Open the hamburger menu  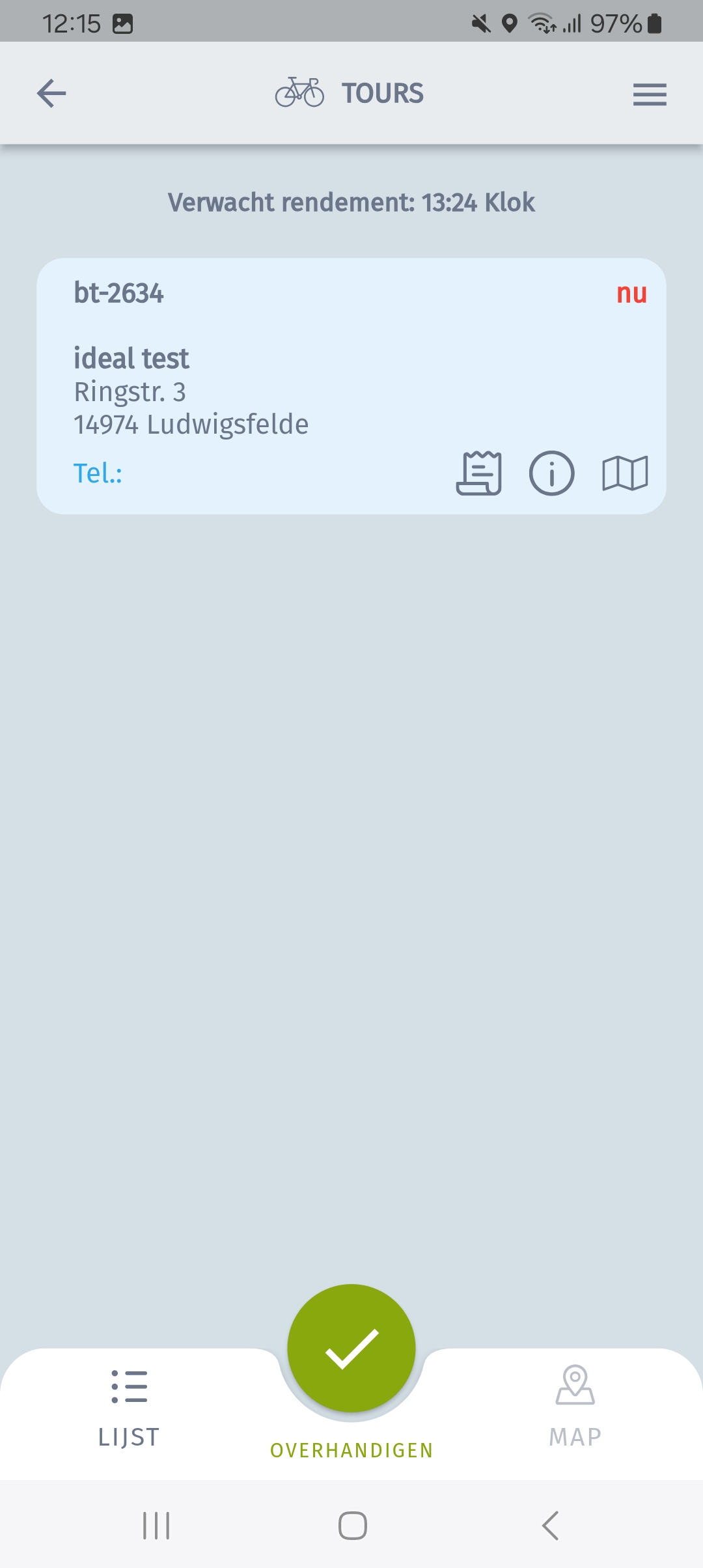[x=649, y=94]
